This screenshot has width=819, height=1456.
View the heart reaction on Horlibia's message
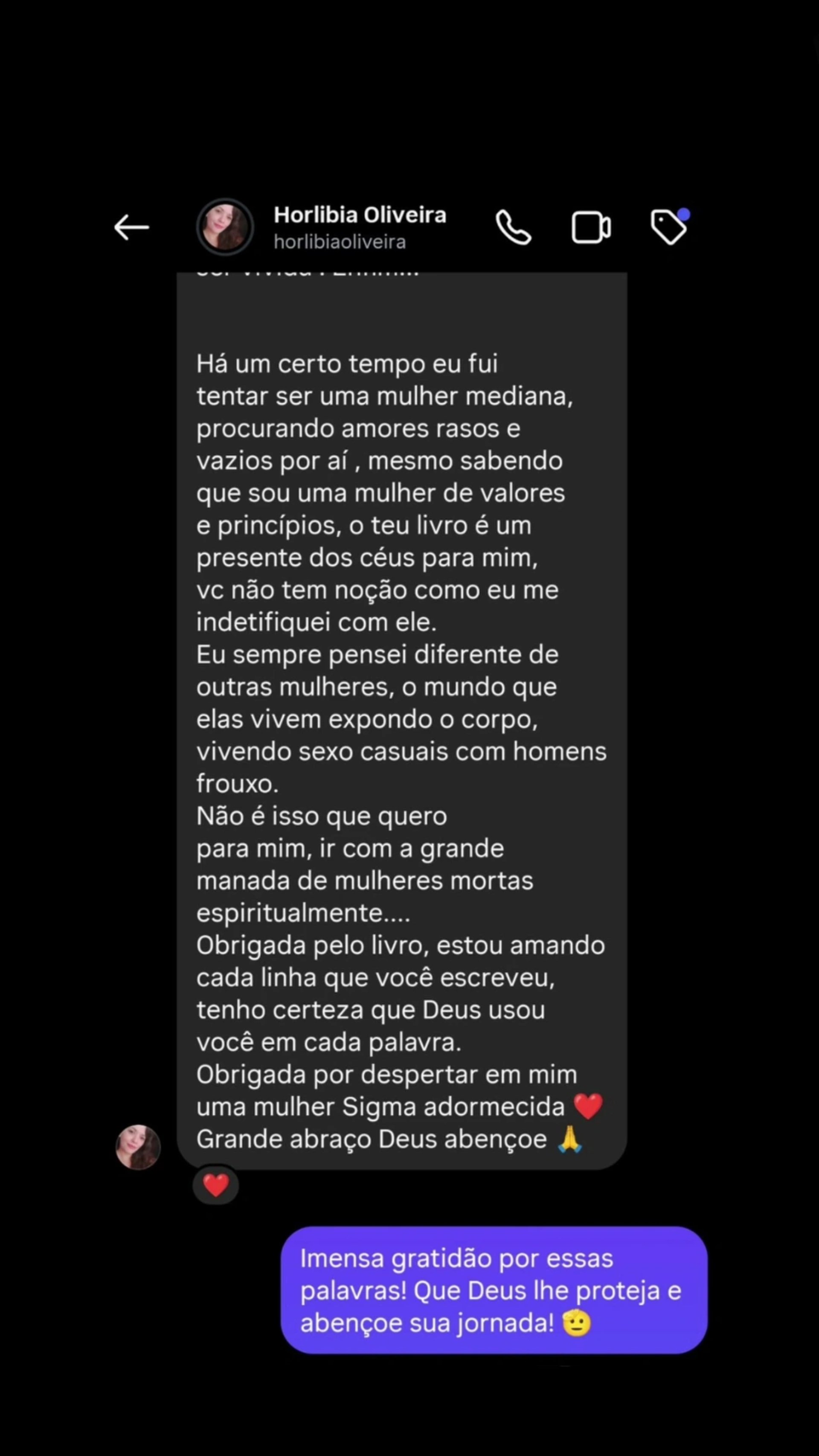tap(215, 1185)
